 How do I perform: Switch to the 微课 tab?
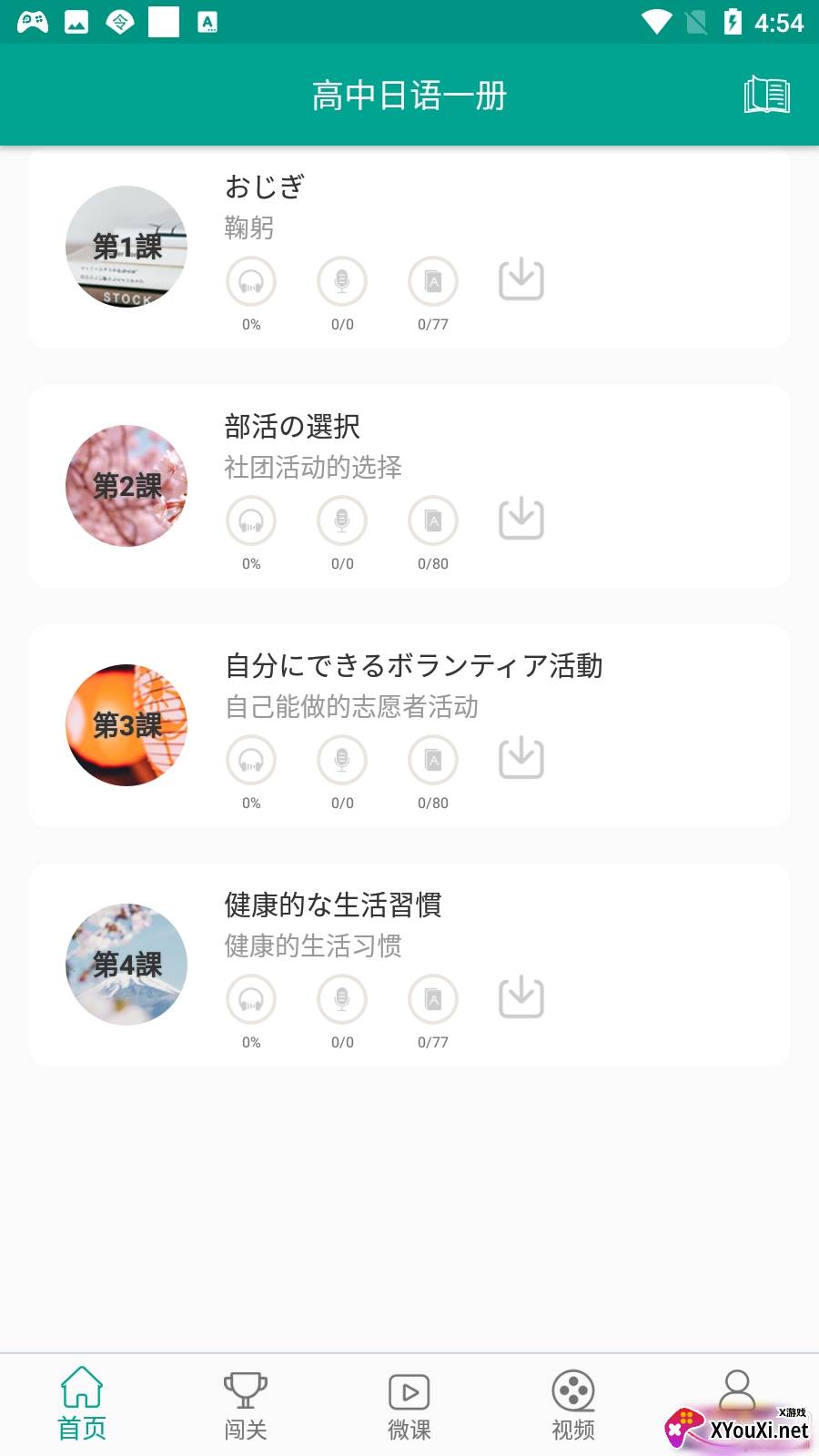click(409, 1406)
